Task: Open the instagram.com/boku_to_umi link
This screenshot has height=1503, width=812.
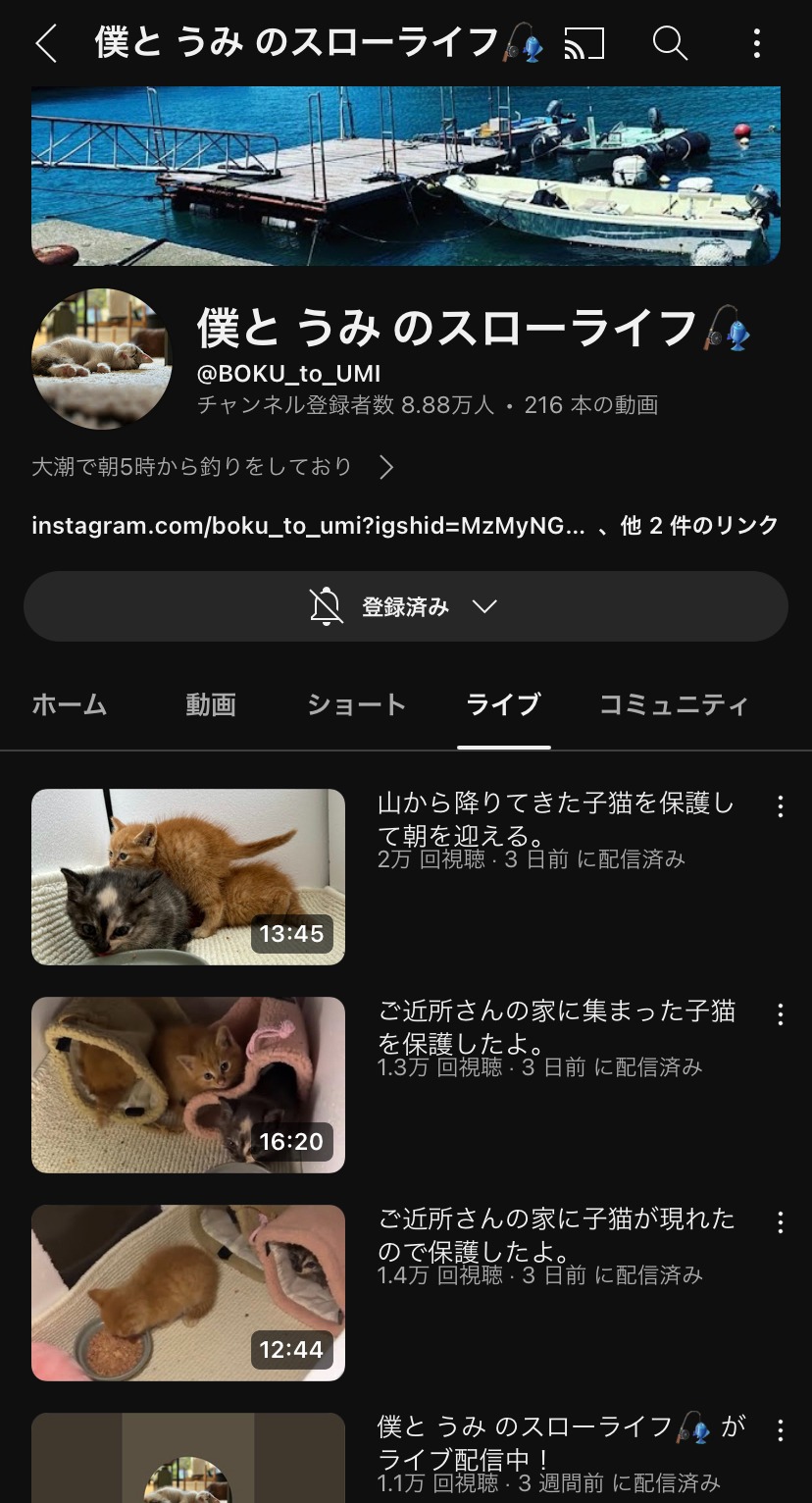Action: click(308, 526)
